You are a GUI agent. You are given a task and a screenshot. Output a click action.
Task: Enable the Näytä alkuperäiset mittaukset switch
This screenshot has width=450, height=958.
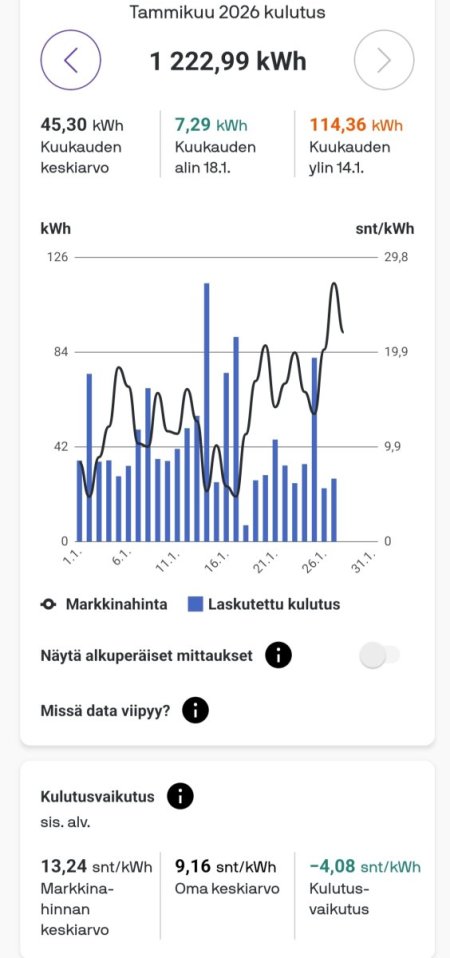coord(379,656)
